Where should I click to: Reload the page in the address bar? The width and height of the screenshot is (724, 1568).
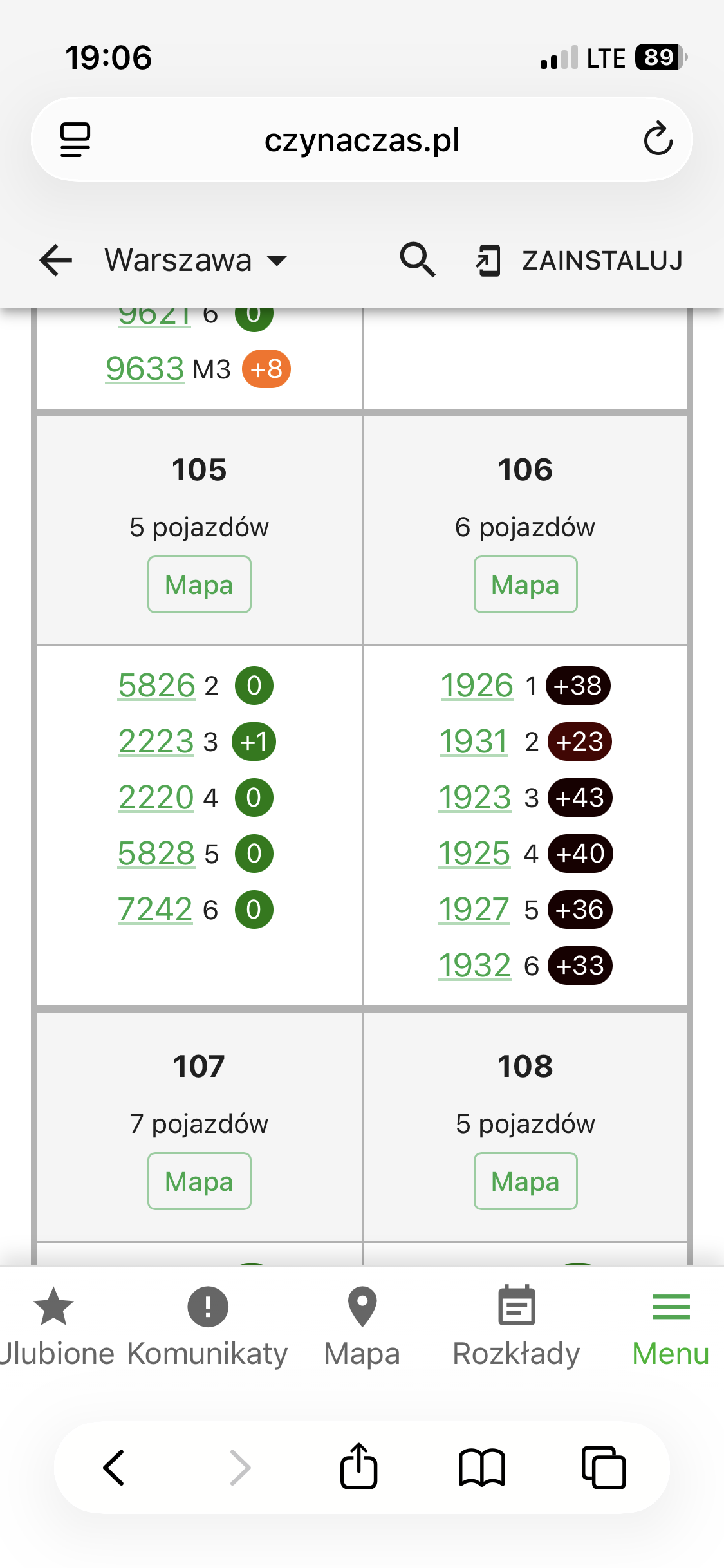(658, 138)
